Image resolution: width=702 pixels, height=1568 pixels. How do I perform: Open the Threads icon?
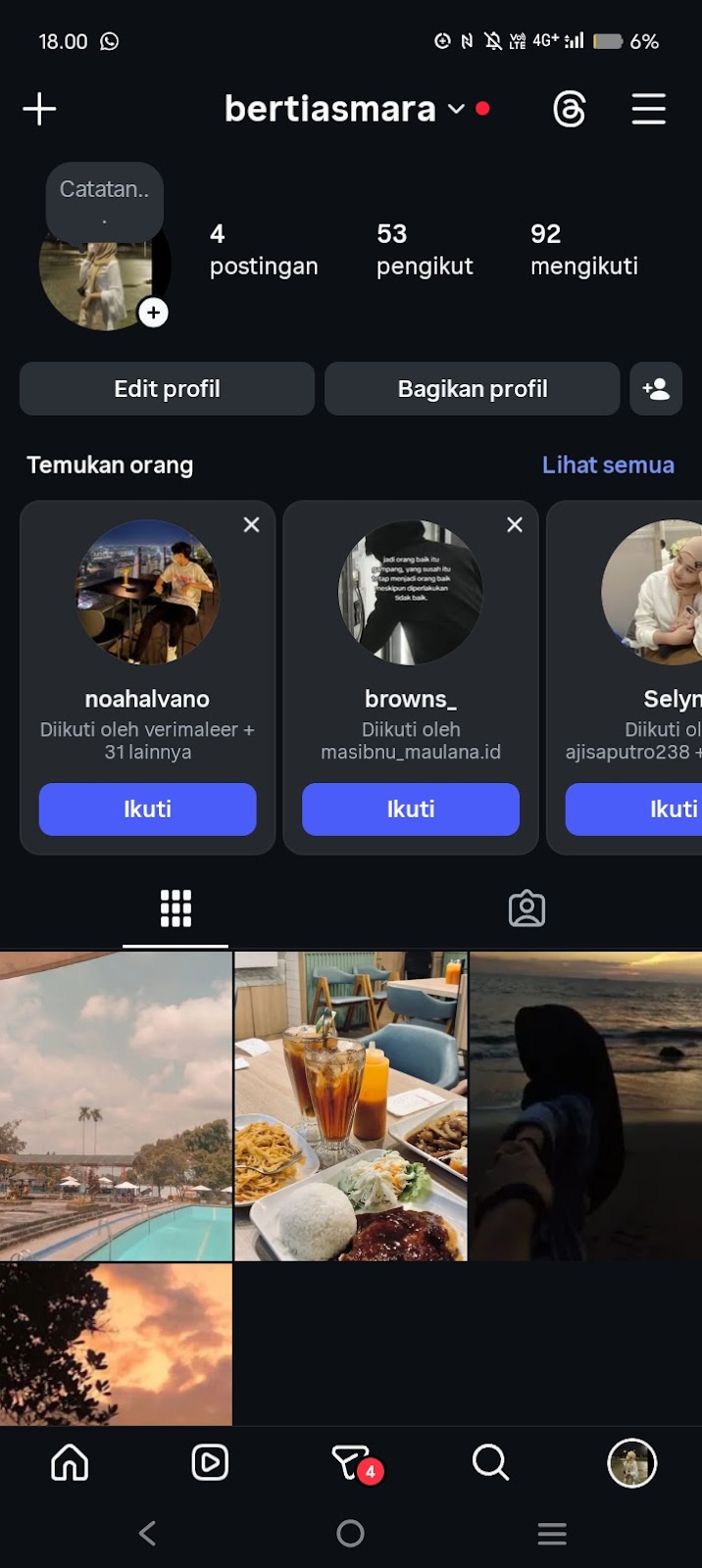(x=569, y=109)
